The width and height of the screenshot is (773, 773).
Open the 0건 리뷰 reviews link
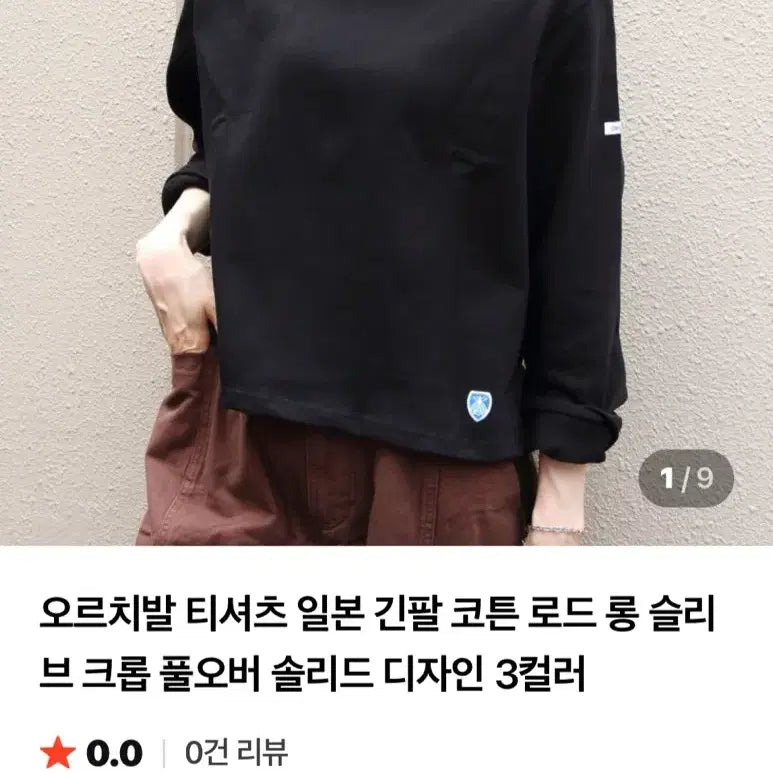tap(238, 751)
